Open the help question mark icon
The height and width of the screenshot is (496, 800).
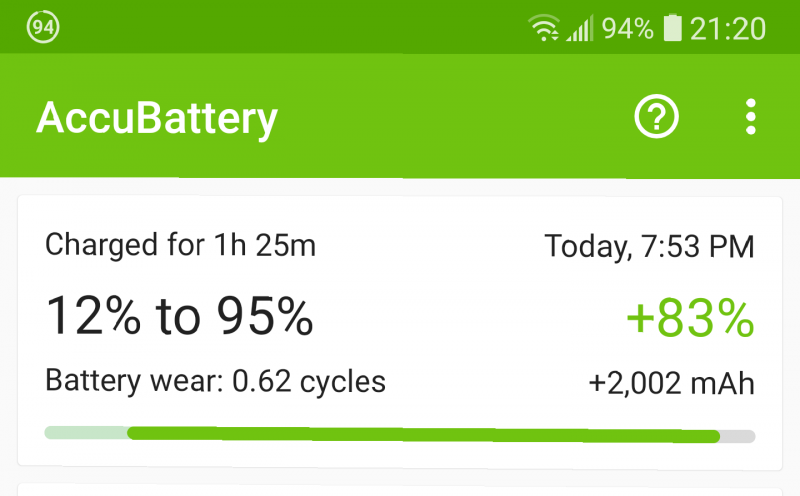point(657,118)
